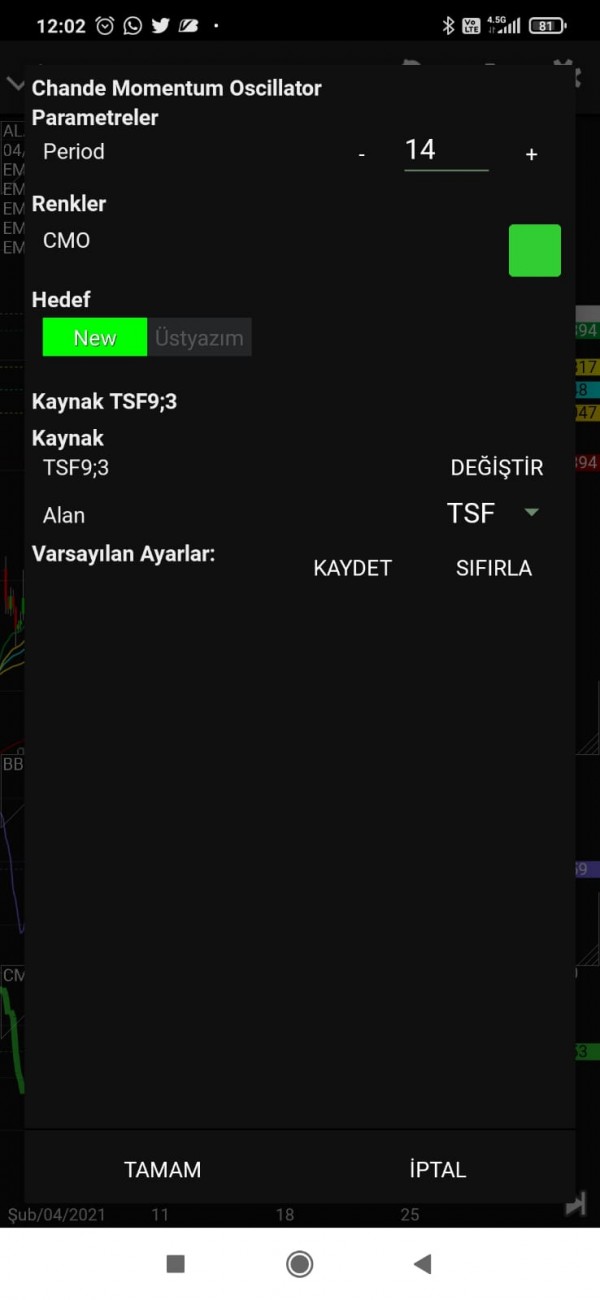The image size is (600, 1300).
Task: Decrease the Period value with minus
Action: tap(361, 154)
